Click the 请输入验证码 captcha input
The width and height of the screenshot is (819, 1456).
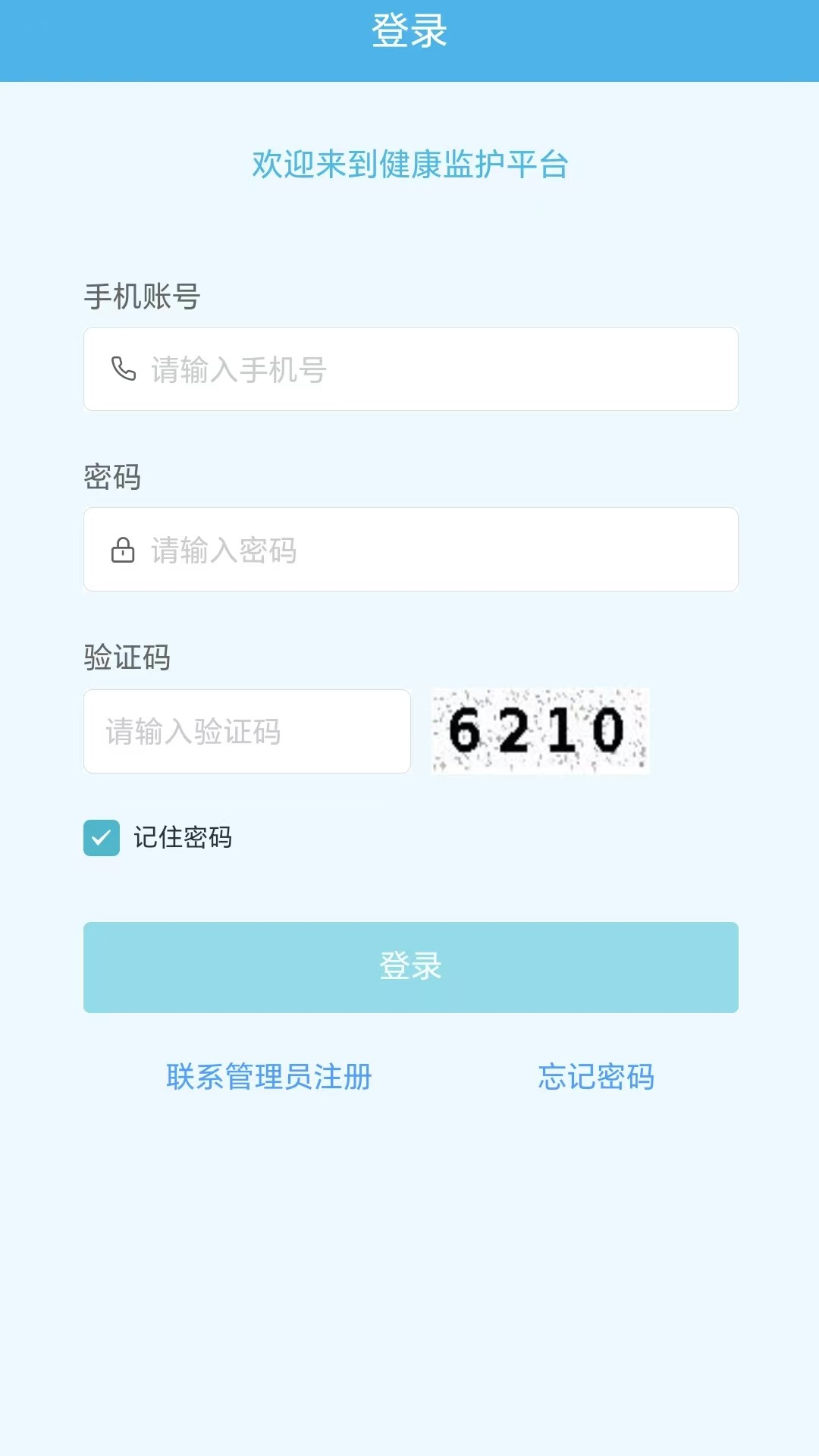[246, 731]
